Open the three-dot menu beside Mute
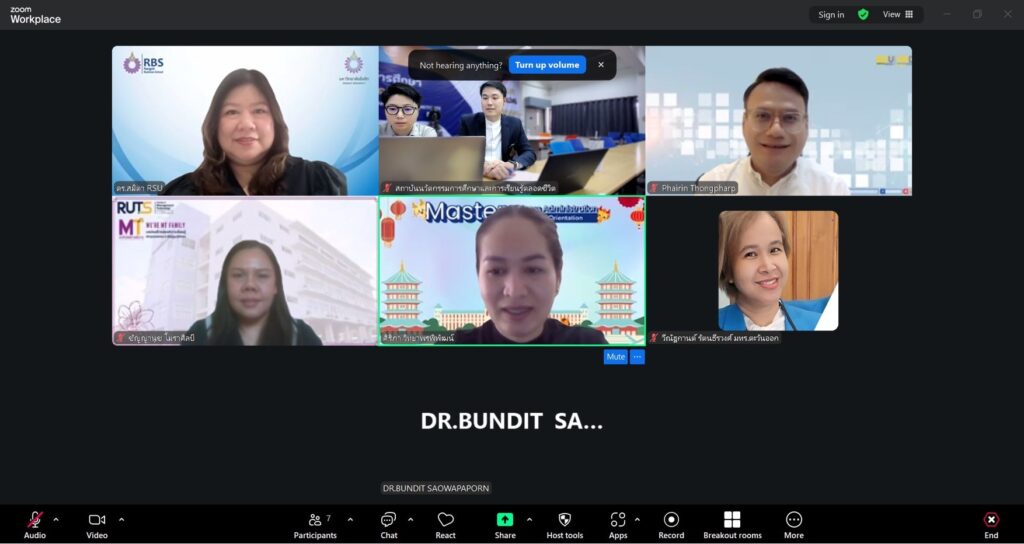Image resolution: width=1024 pixels, height=544 pixels. pos(637,357)
